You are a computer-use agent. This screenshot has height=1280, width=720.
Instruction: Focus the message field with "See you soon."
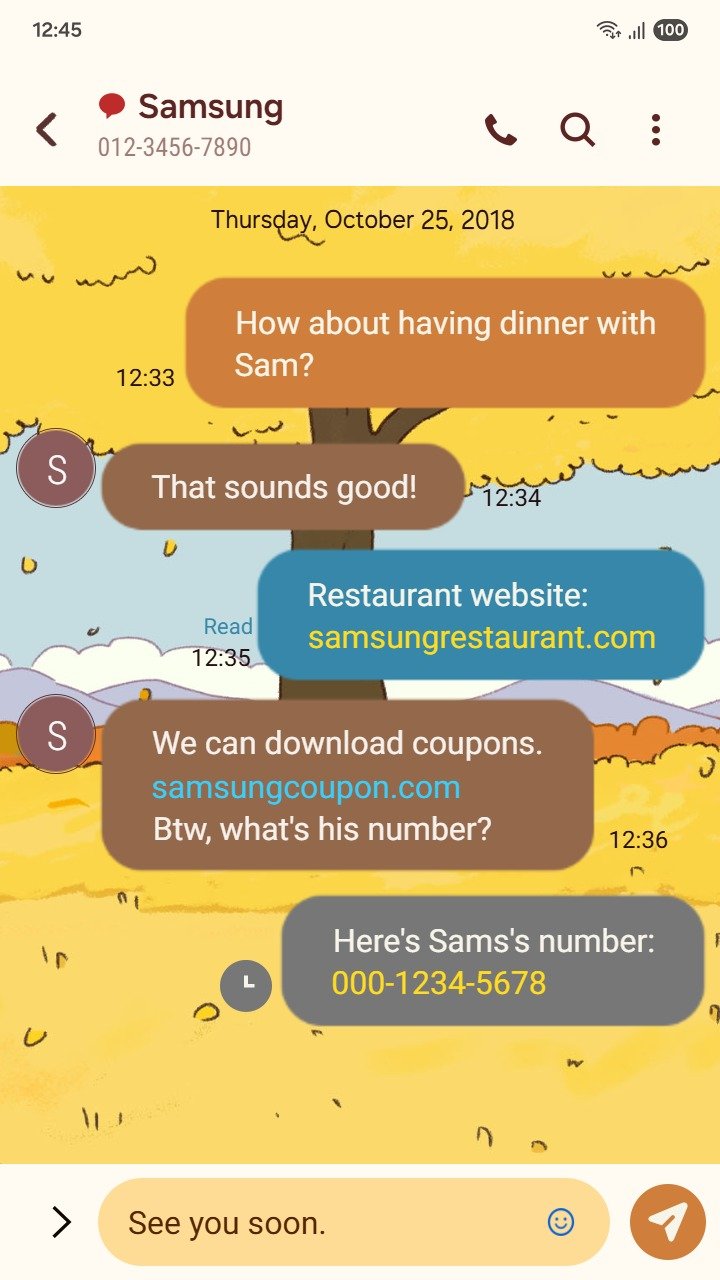(320, 1222)
